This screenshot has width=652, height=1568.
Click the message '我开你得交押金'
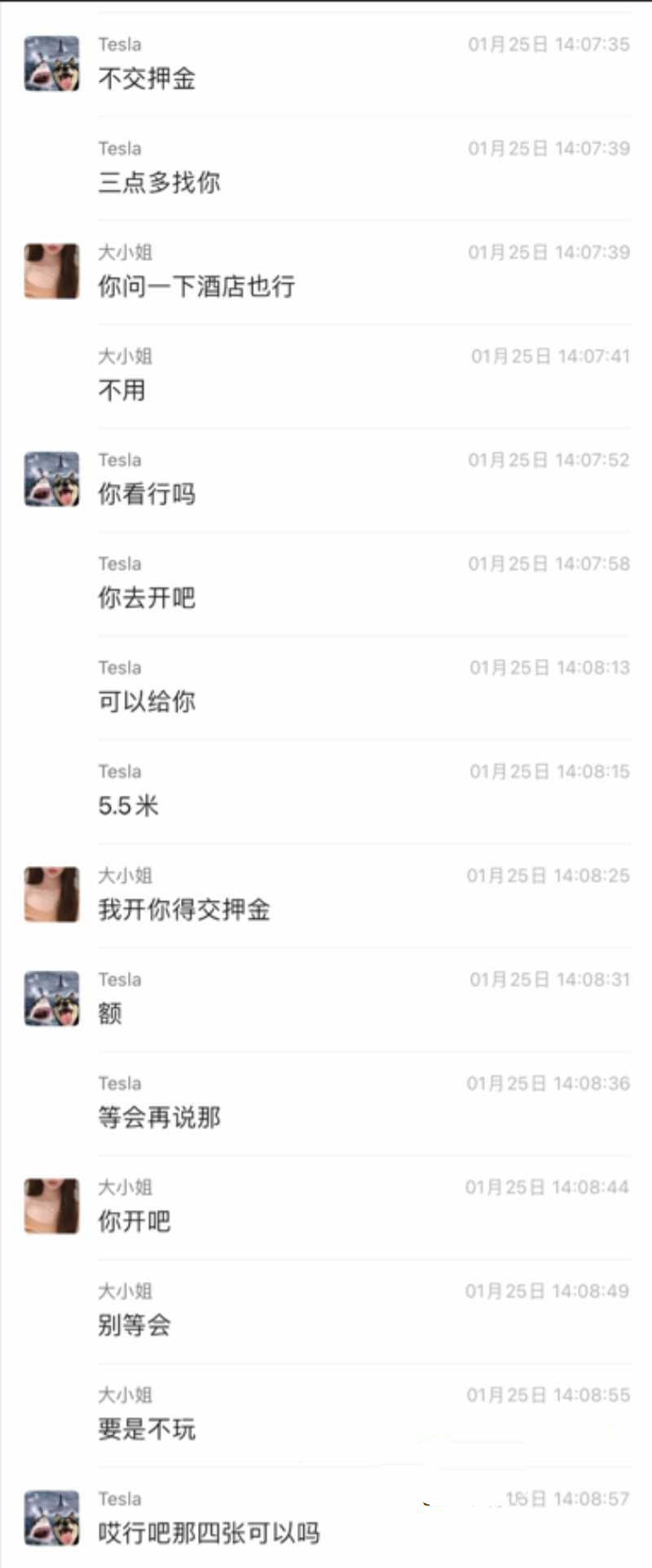(184, 908)
